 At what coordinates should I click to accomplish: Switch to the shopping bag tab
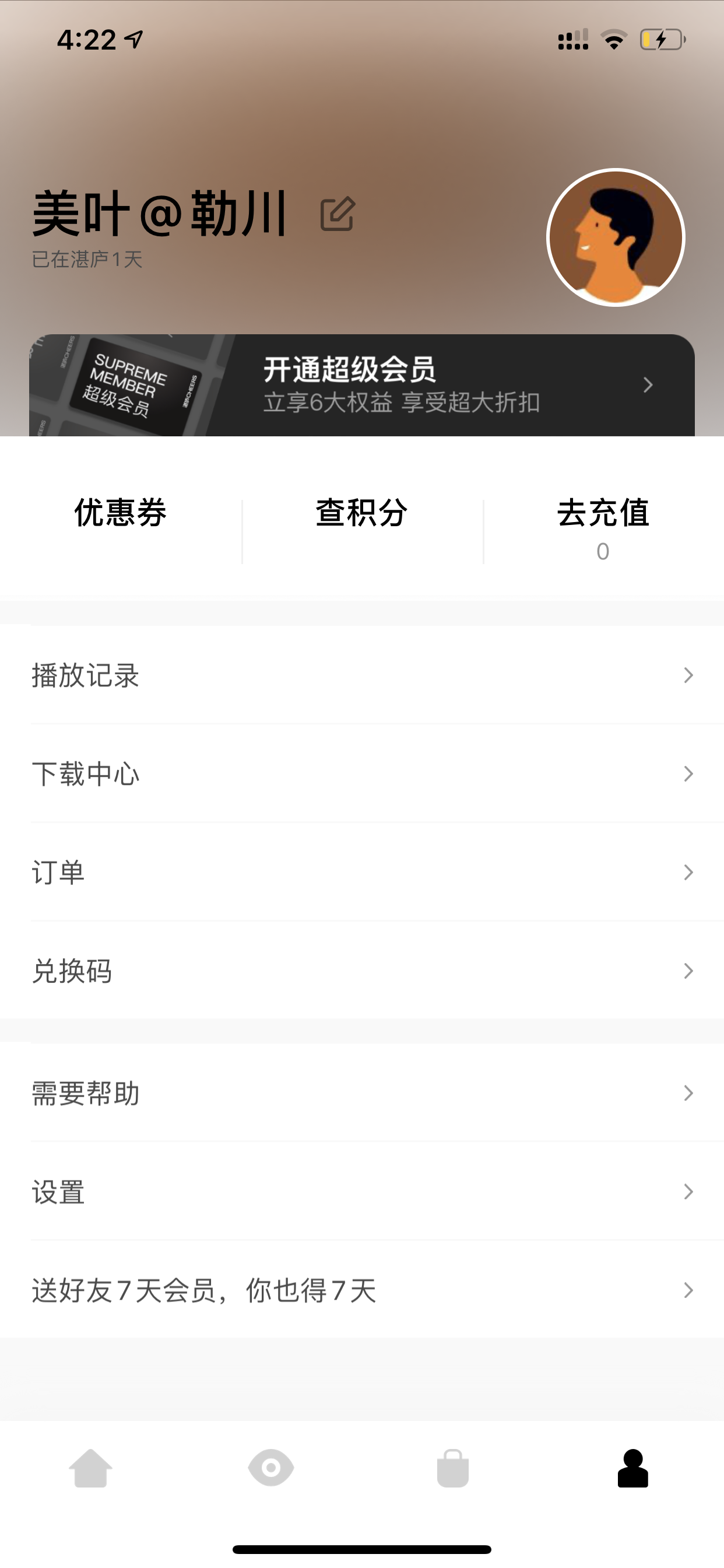pos(453,1468)
